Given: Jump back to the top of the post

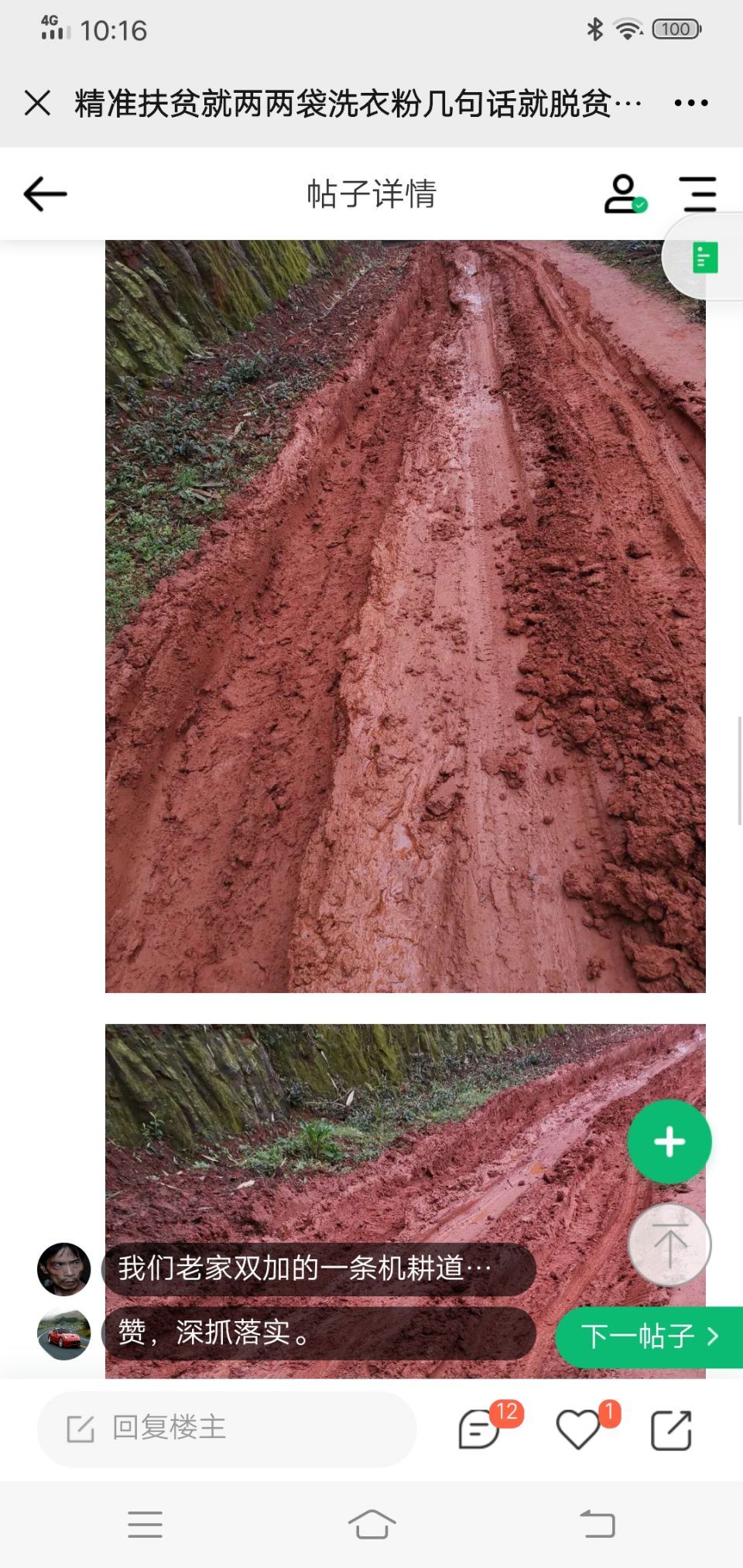Looking at the screenshot, I should [669, 1245].
